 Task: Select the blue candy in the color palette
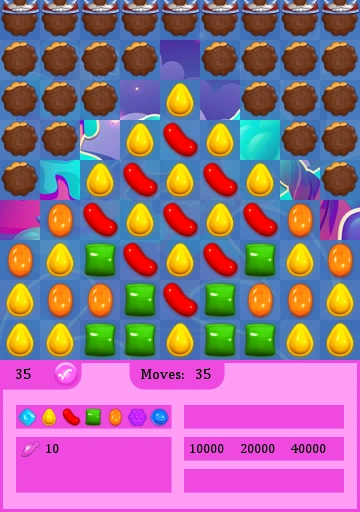[27, 417]
